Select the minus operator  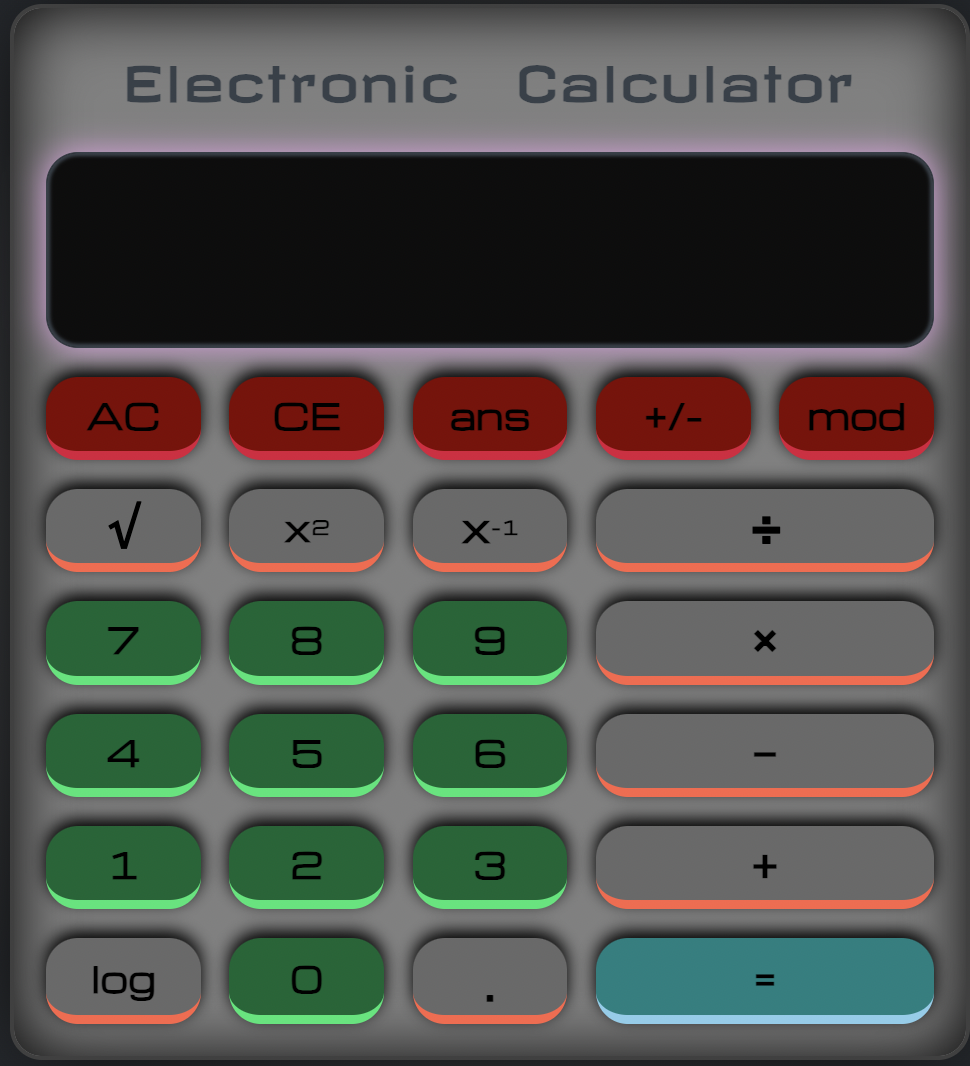point(765,753)
